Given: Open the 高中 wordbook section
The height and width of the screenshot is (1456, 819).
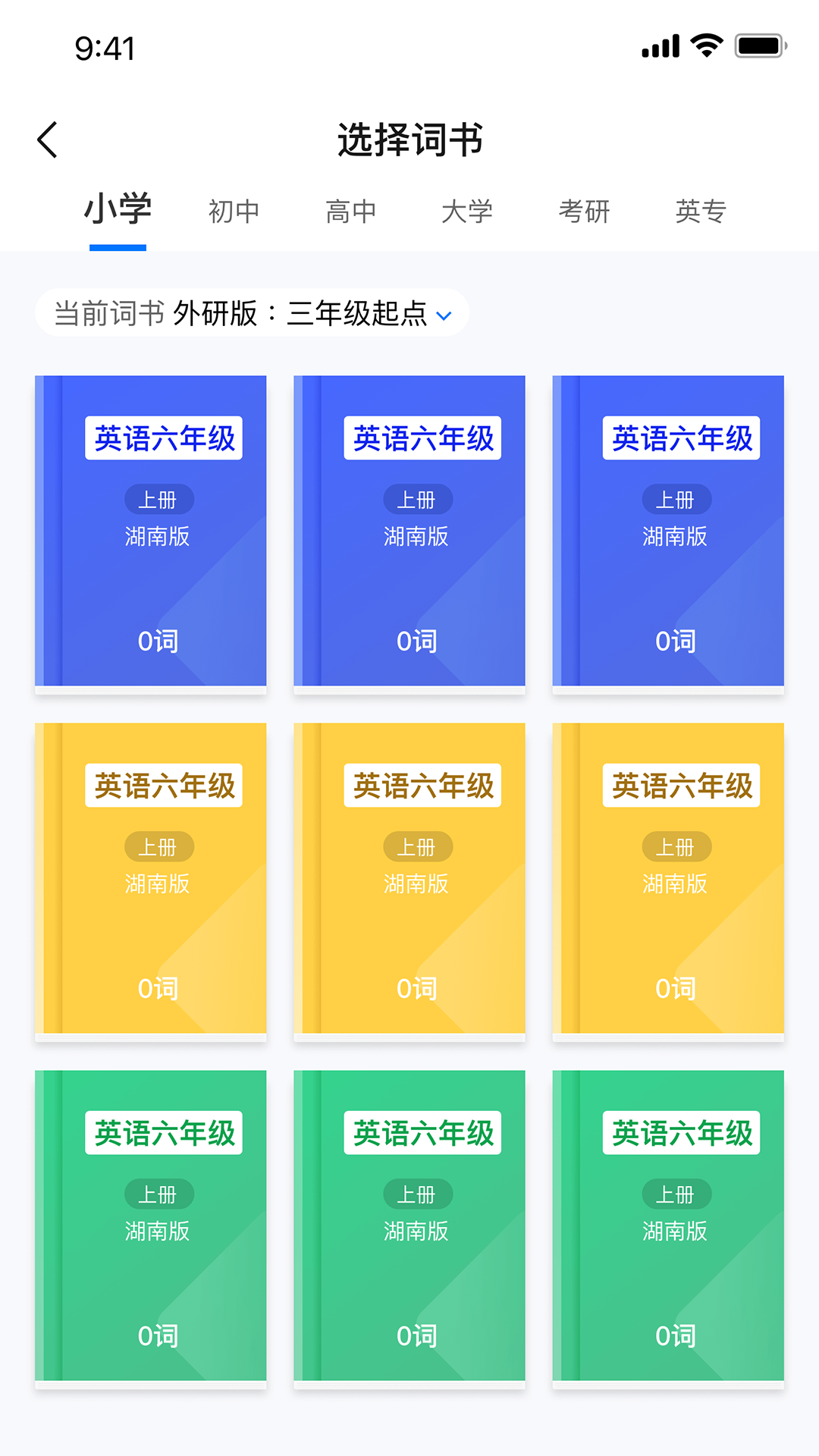Looking at the screenshot, I should tap(350, 211).
